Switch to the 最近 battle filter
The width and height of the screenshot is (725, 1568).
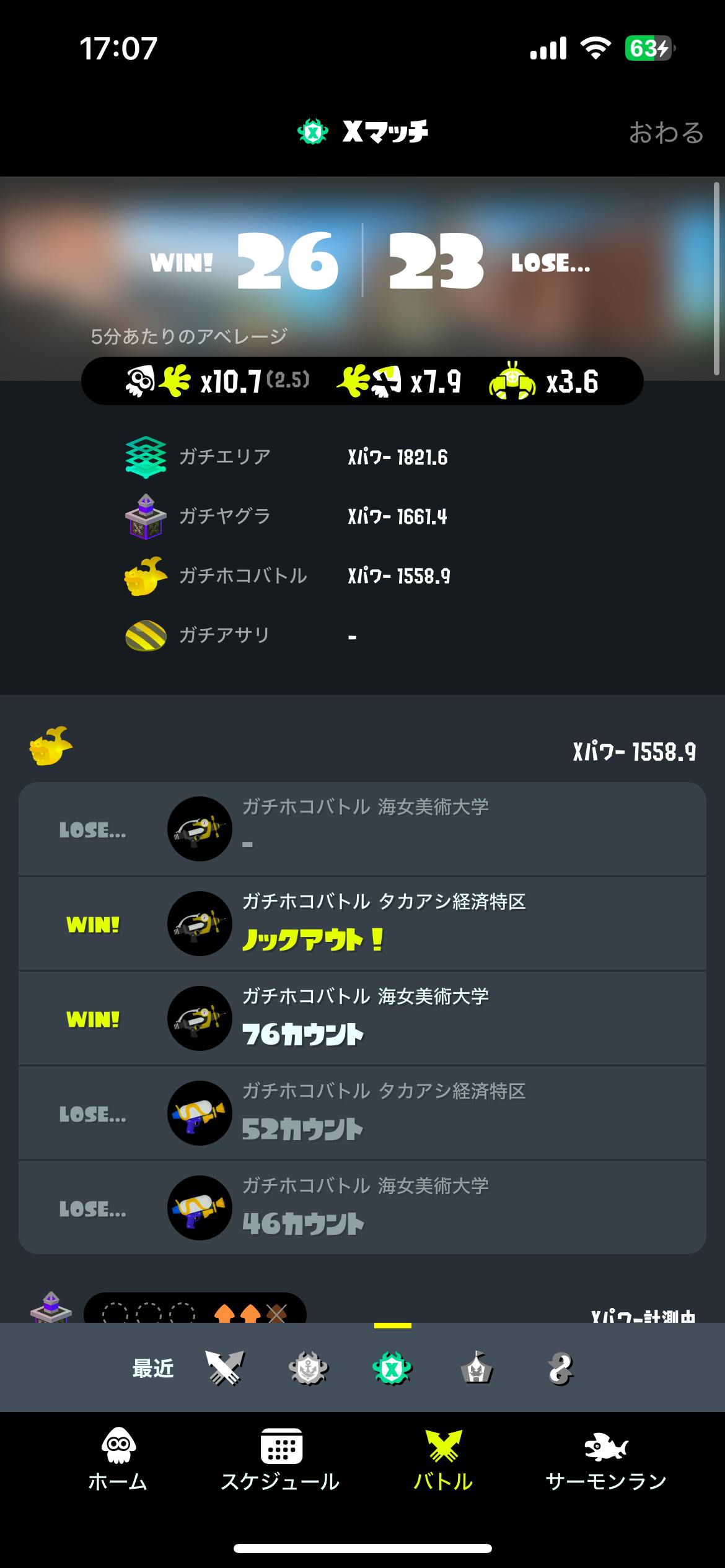[153, 1369]
